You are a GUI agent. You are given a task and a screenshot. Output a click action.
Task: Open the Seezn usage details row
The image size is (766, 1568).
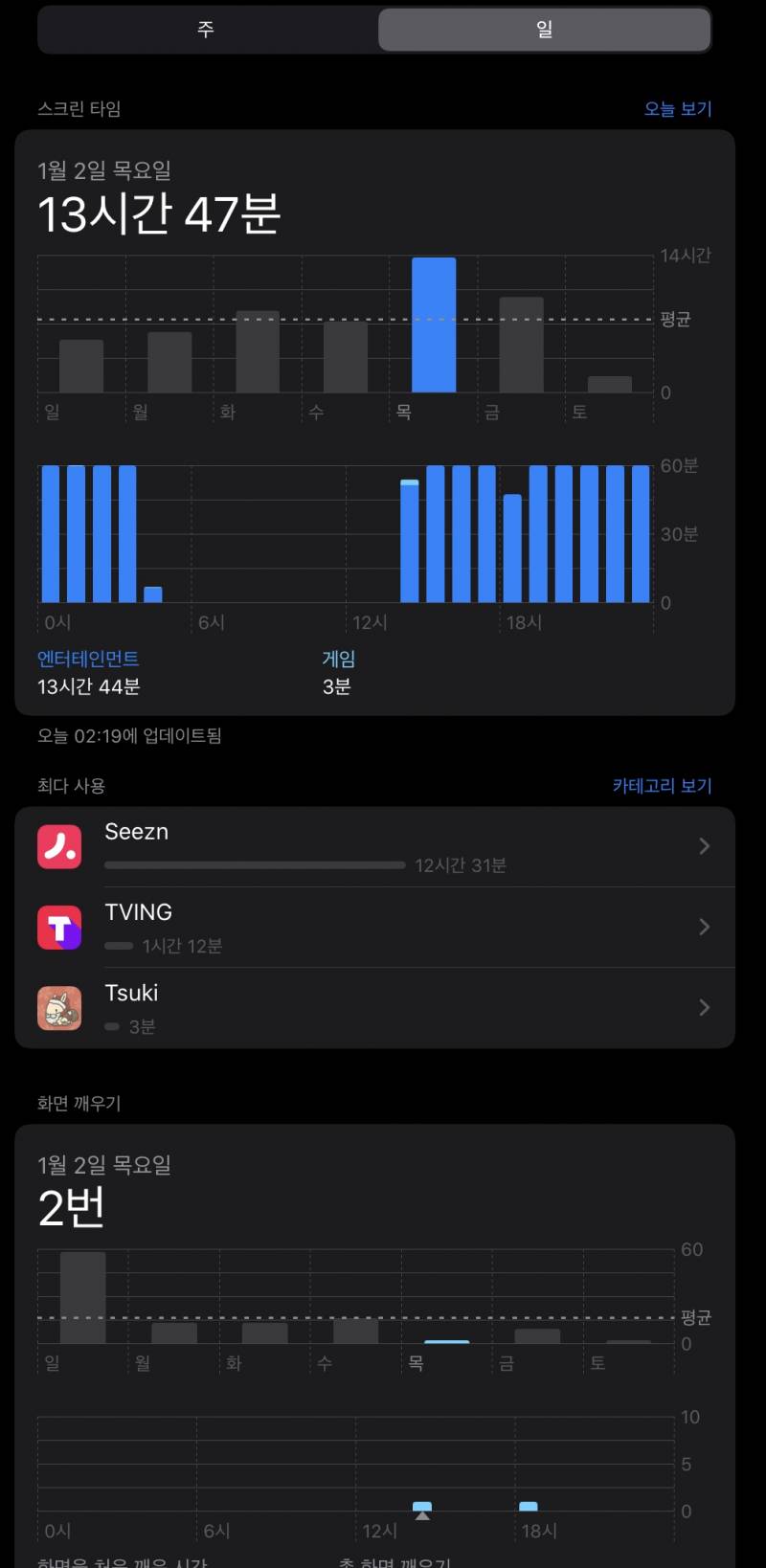pos(383,846)
